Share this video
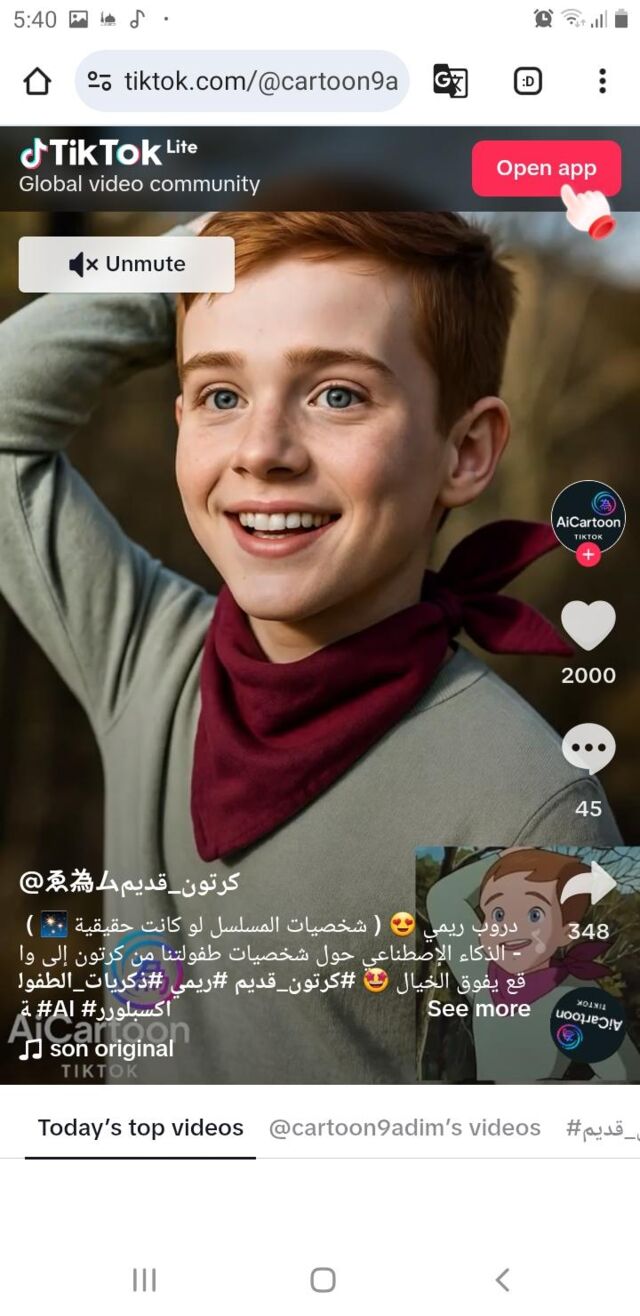Image resolution: width=640 pixels, height=1316 pixels. coord(588,885)
